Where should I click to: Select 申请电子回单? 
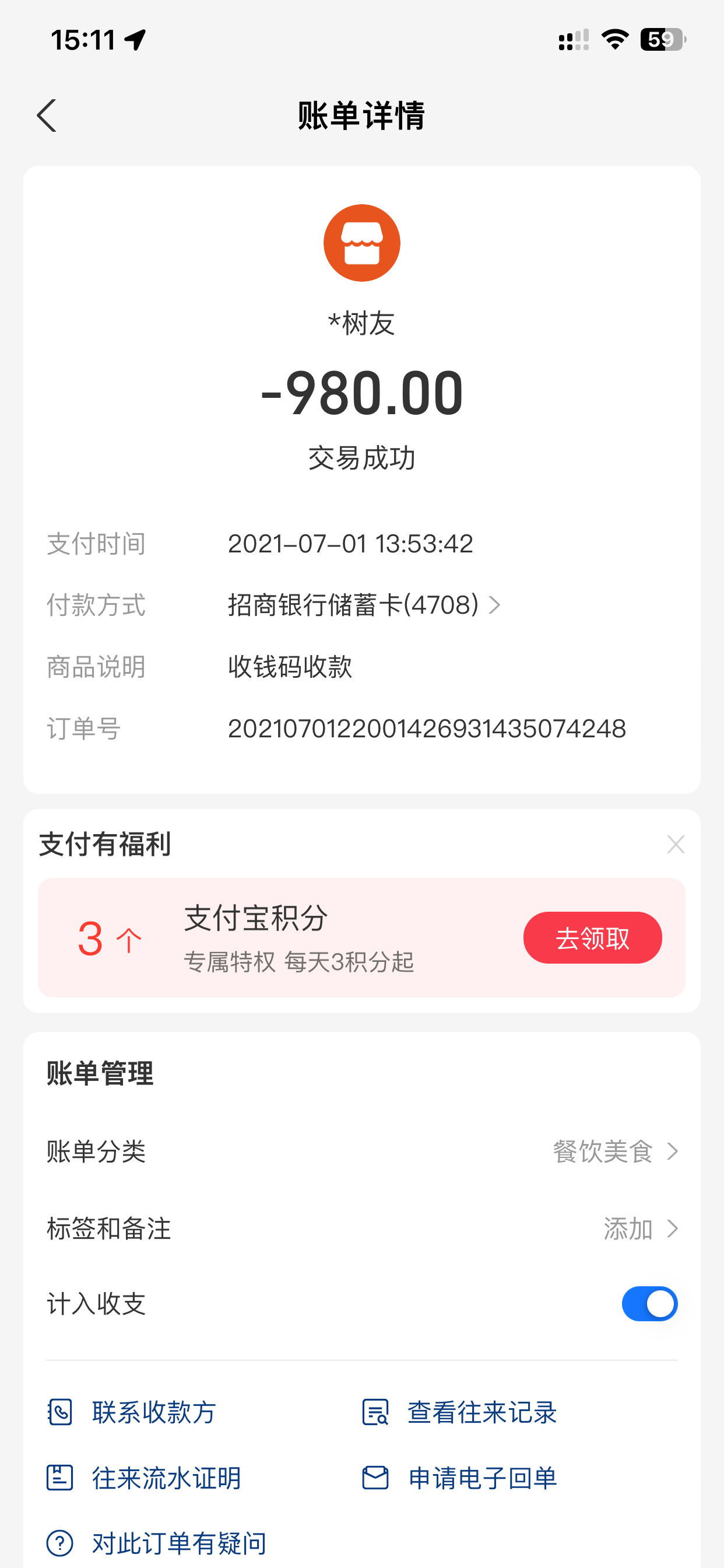click(459, 1478)
